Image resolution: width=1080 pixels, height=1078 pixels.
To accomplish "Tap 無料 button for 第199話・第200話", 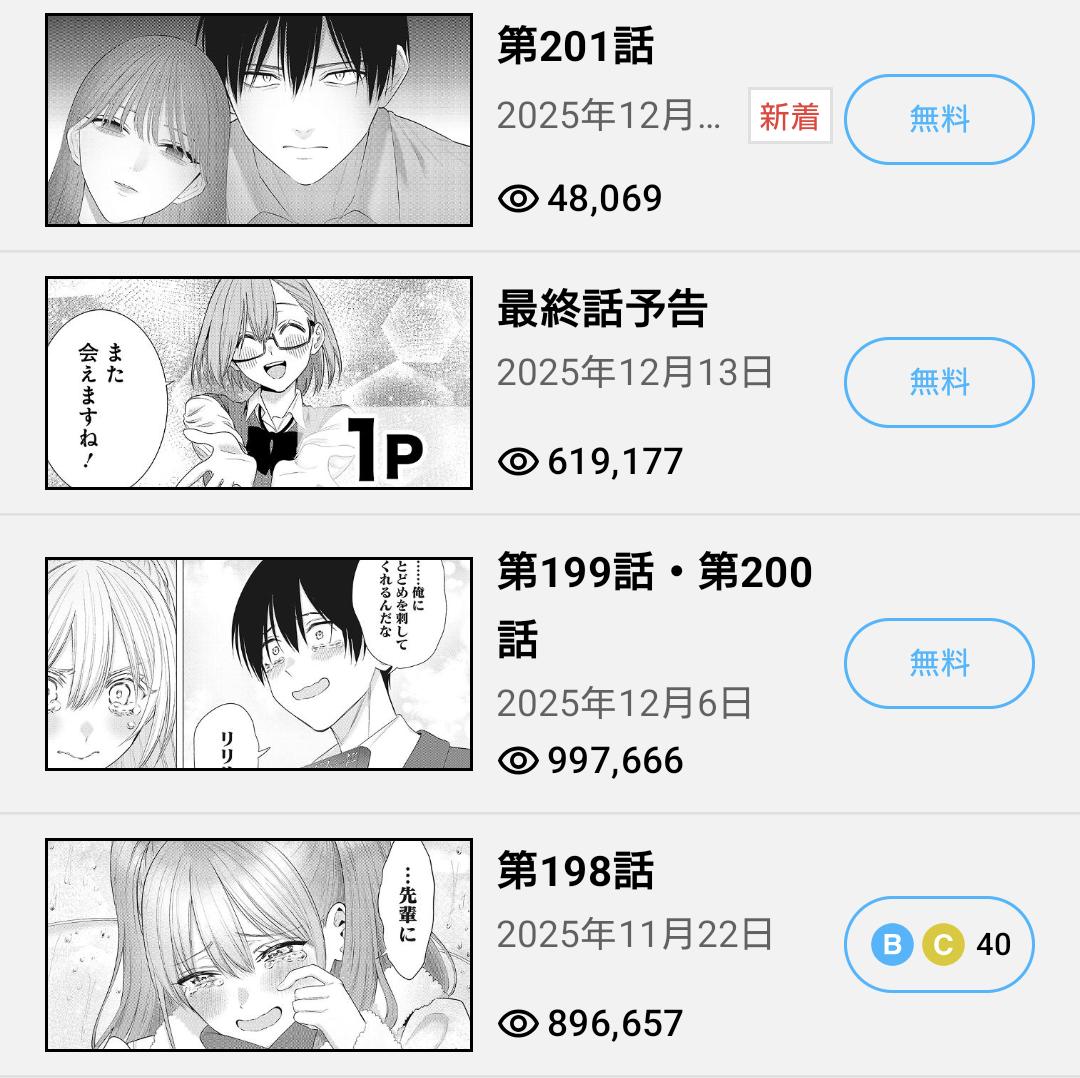I will (x=939, y=663).
